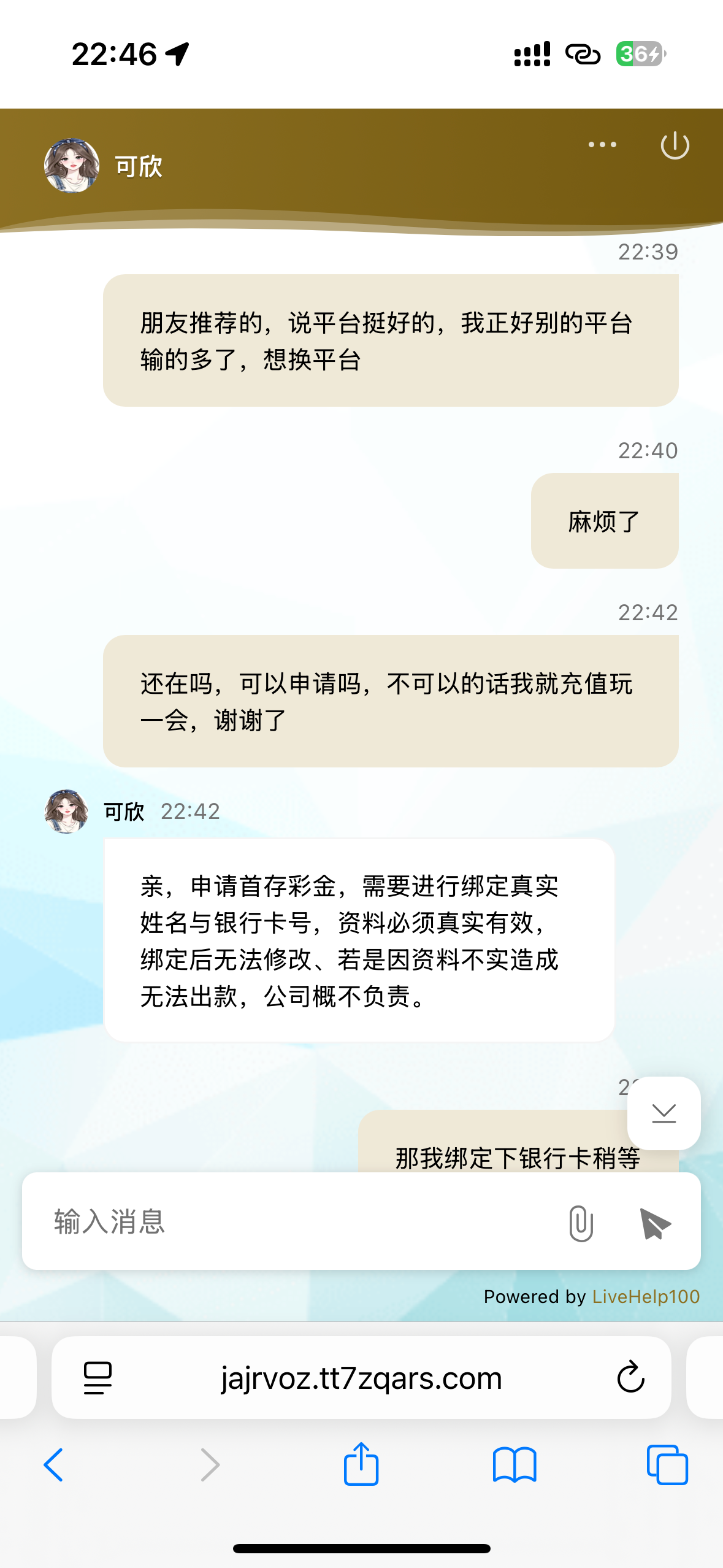
Task: Tap the Safari address bar URL
Action: (x=361, y=1378)
